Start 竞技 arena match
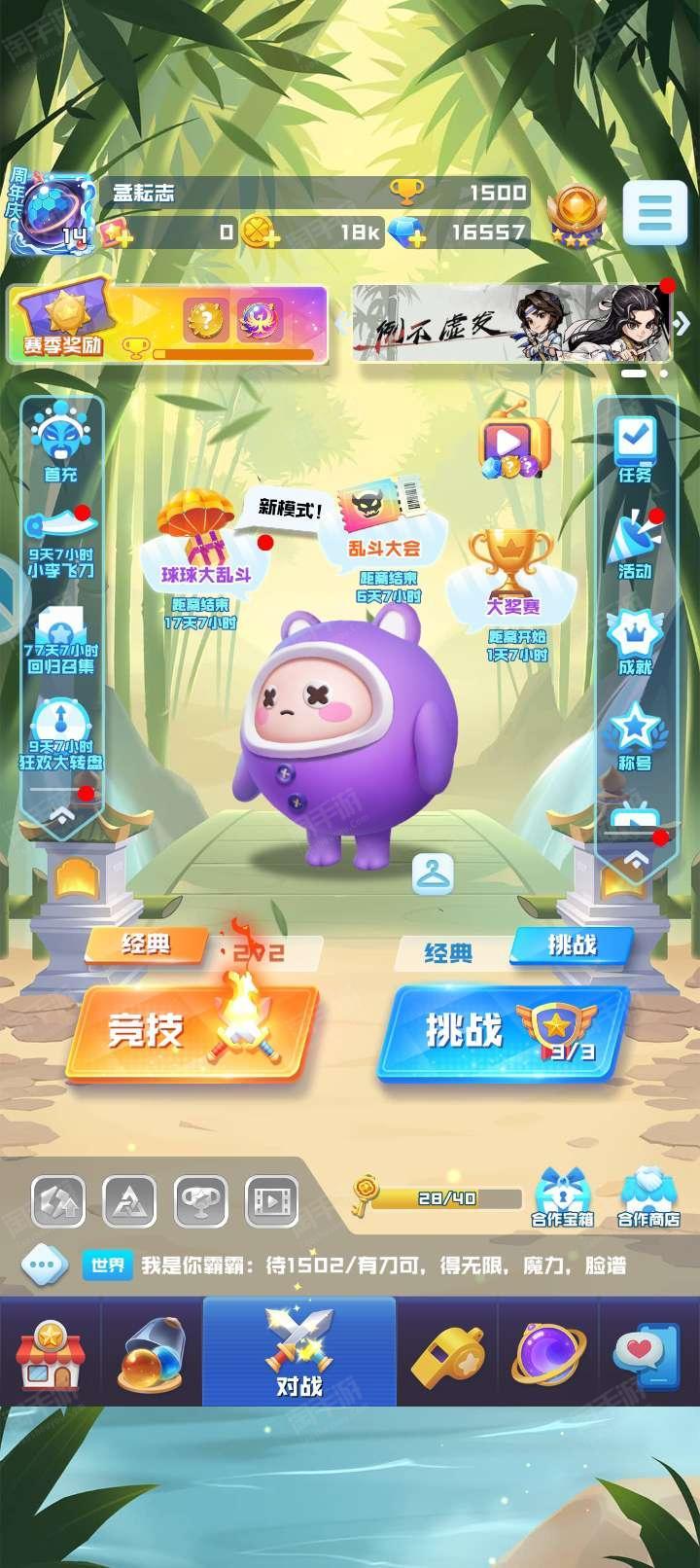Image resolution: width=700 pixels, height=1568 pixels. [x=191, y=1032]
